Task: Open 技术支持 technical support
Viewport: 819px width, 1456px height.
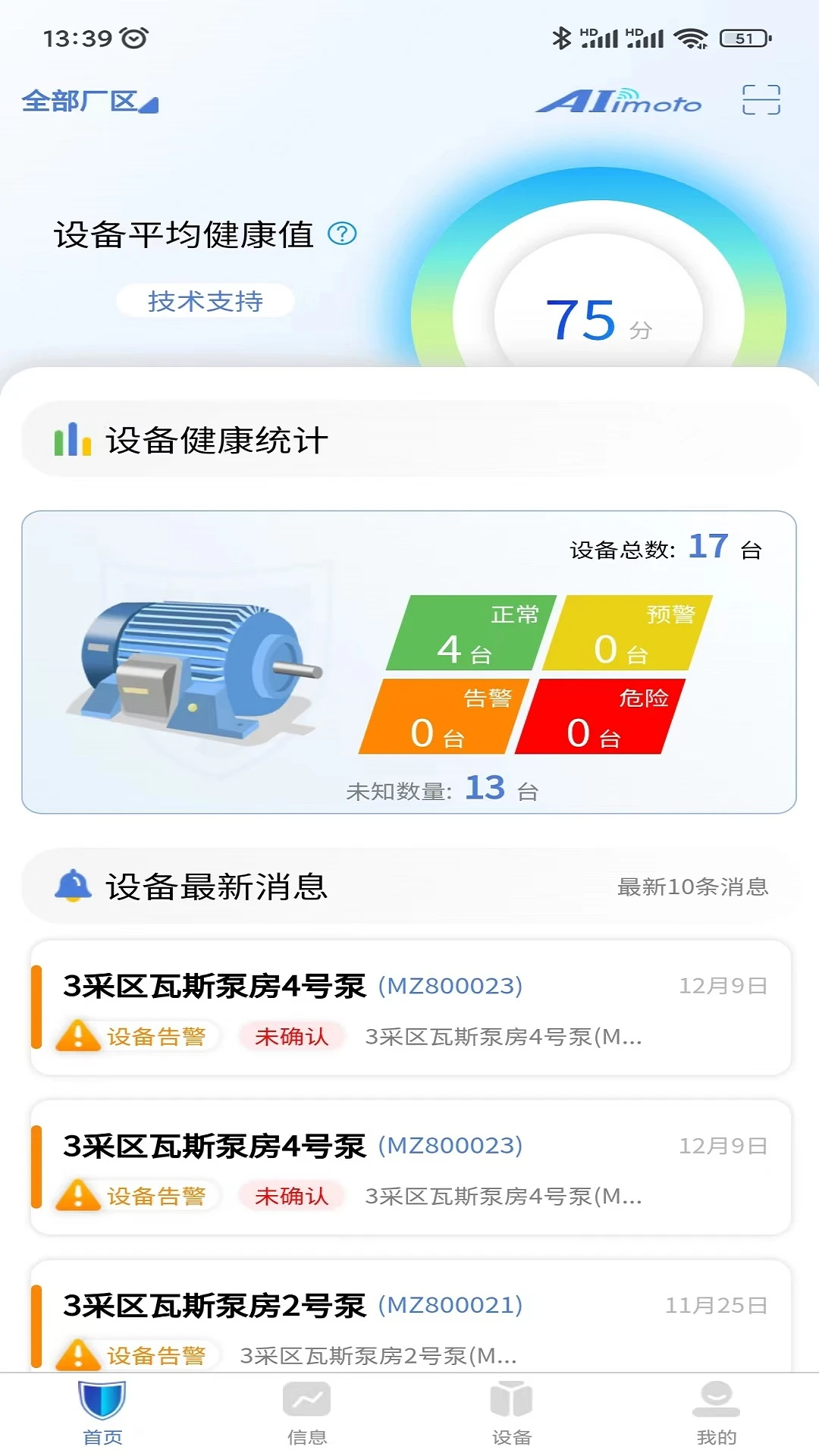Action: 205,301
